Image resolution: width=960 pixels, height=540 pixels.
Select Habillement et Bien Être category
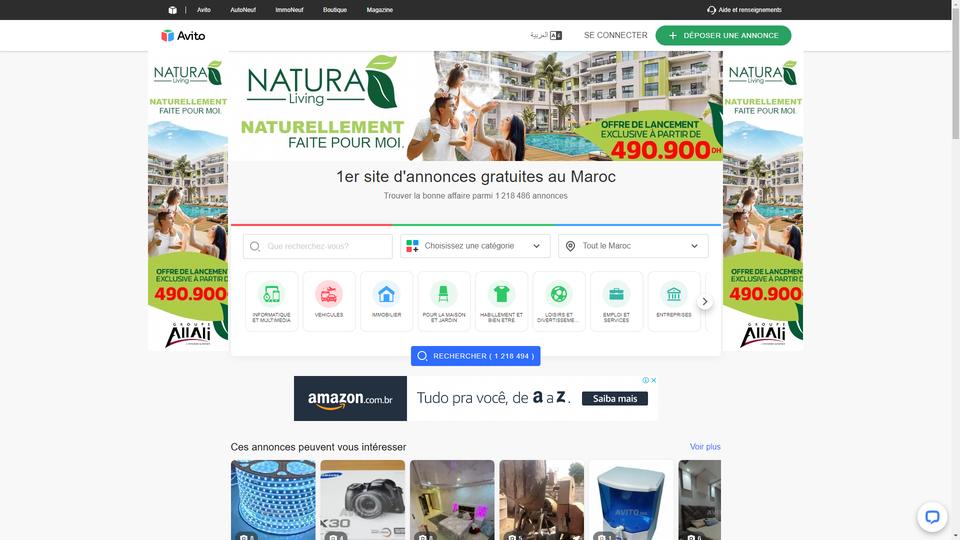(x=501, y=301)
